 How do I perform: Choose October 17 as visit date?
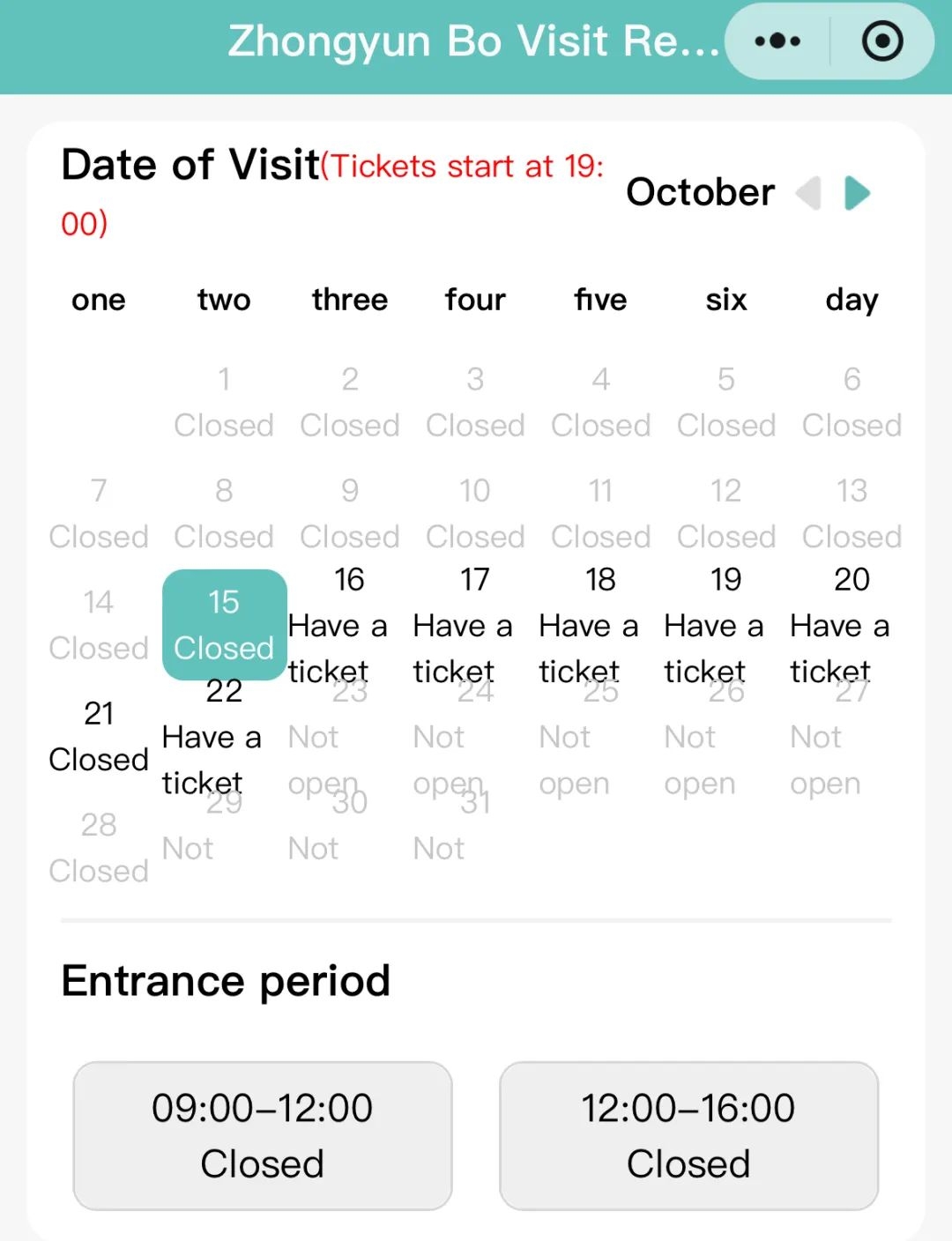tap(474, 624)
